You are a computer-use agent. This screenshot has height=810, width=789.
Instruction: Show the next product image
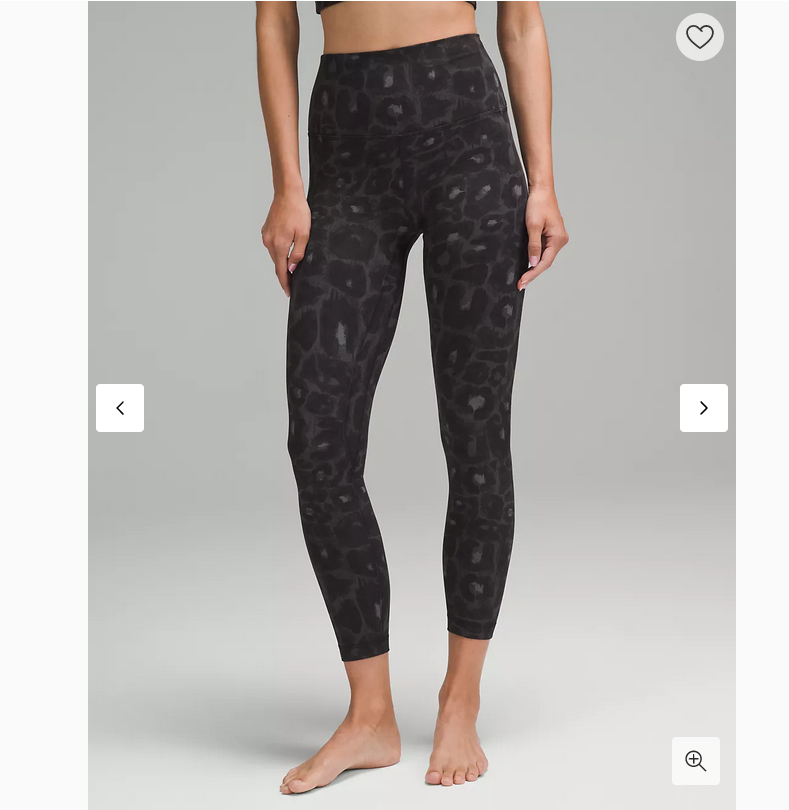(703, 408)
